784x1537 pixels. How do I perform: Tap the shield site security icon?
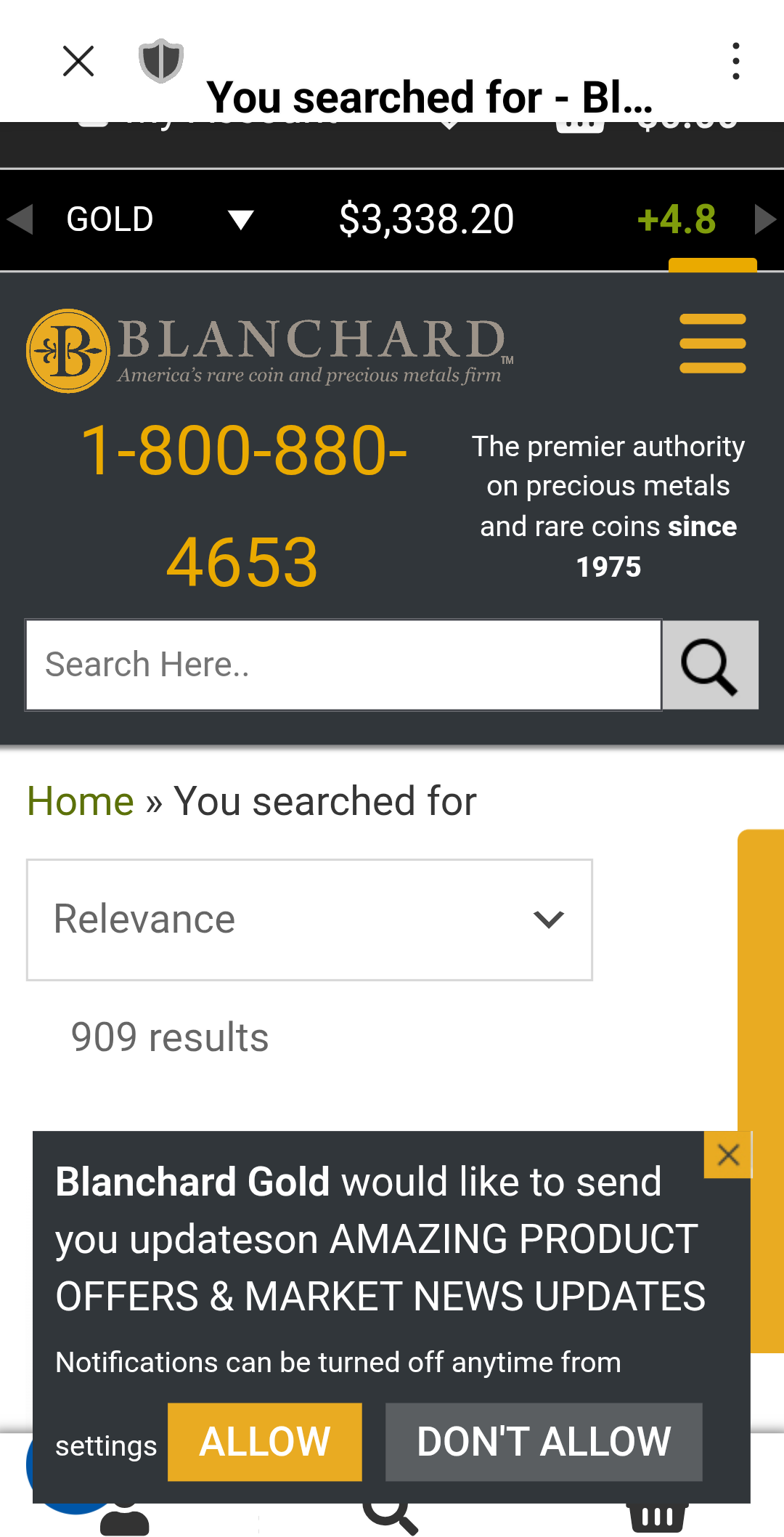click(161, 61)
